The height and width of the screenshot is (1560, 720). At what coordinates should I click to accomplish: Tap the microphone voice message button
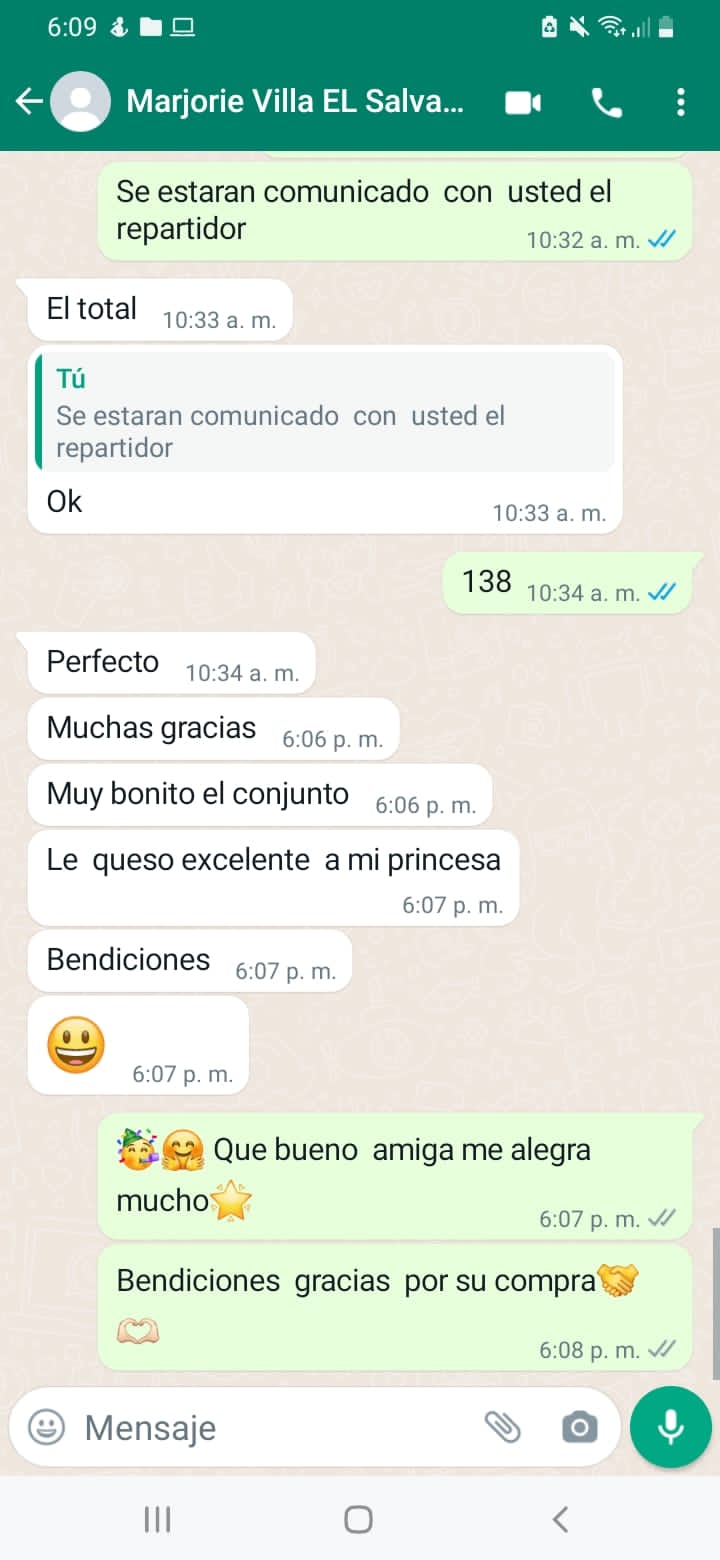tap(670, 1427)
